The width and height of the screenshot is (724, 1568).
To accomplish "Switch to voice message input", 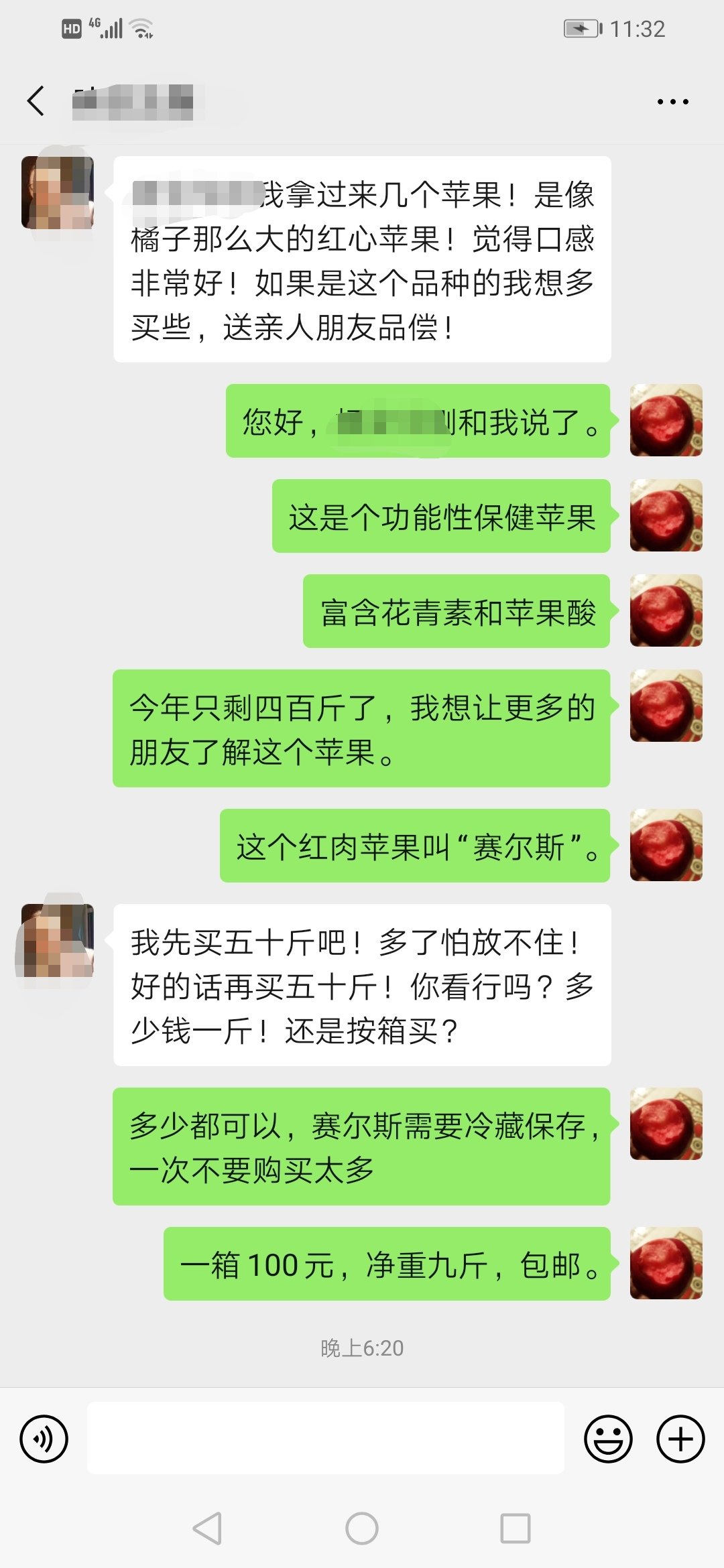I will coord(44,1439).
